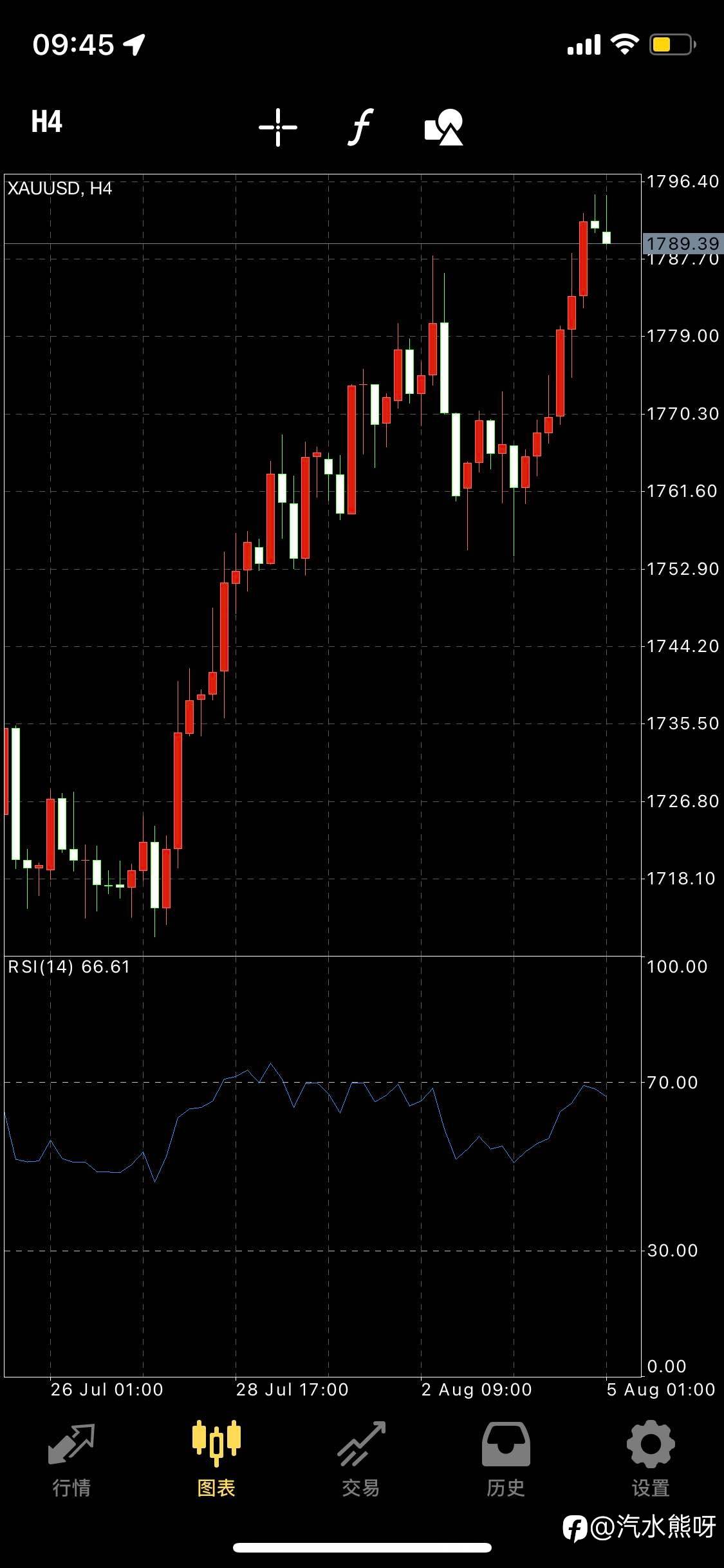Screen dimensions: 724x1568
Task: Select the 图表 chart tab
Action: tap(216, 1459)
